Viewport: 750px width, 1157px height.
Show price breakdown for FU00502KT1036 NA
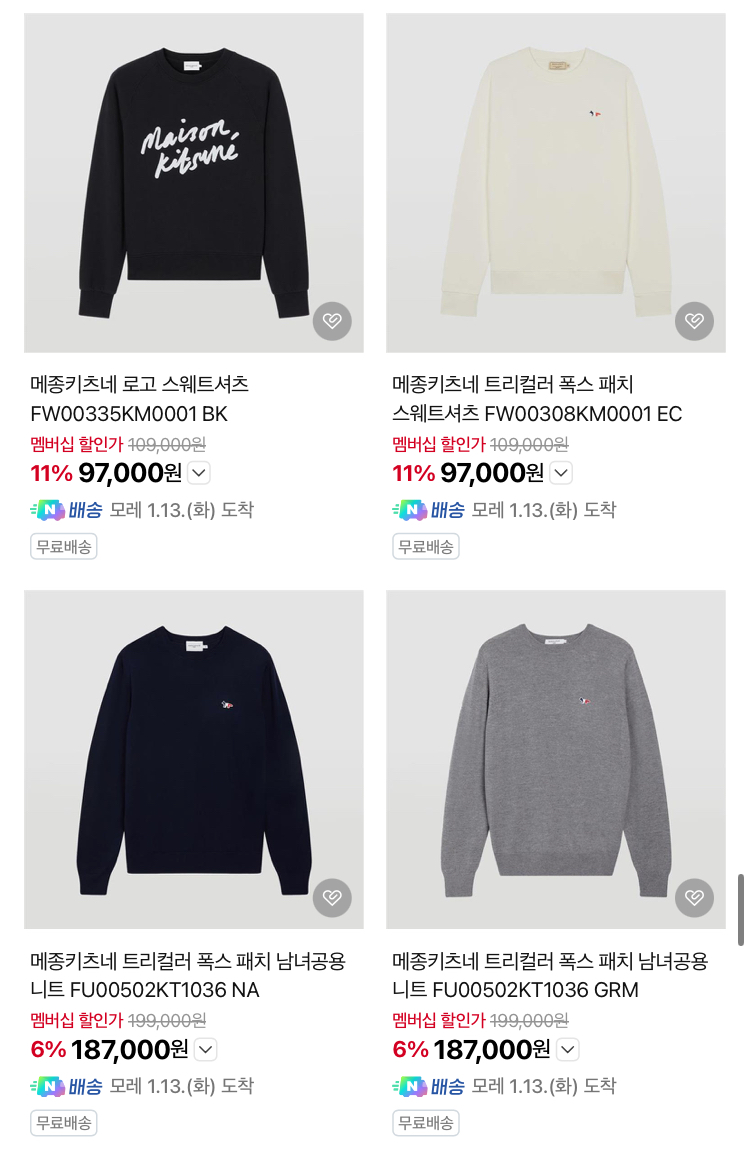coord(205,1050)
